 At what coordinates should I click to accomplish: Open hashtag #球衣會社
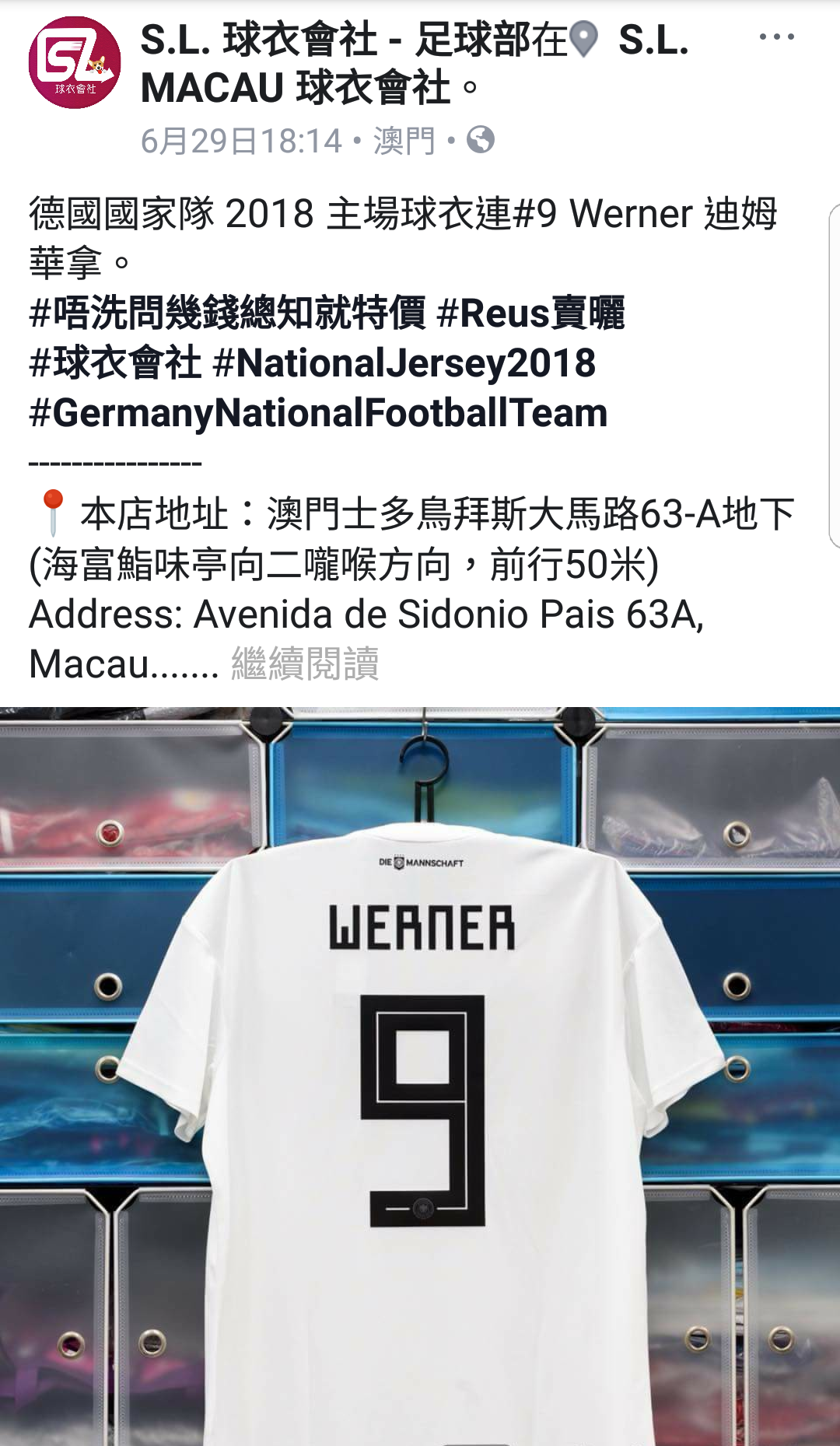coord(115,363)
